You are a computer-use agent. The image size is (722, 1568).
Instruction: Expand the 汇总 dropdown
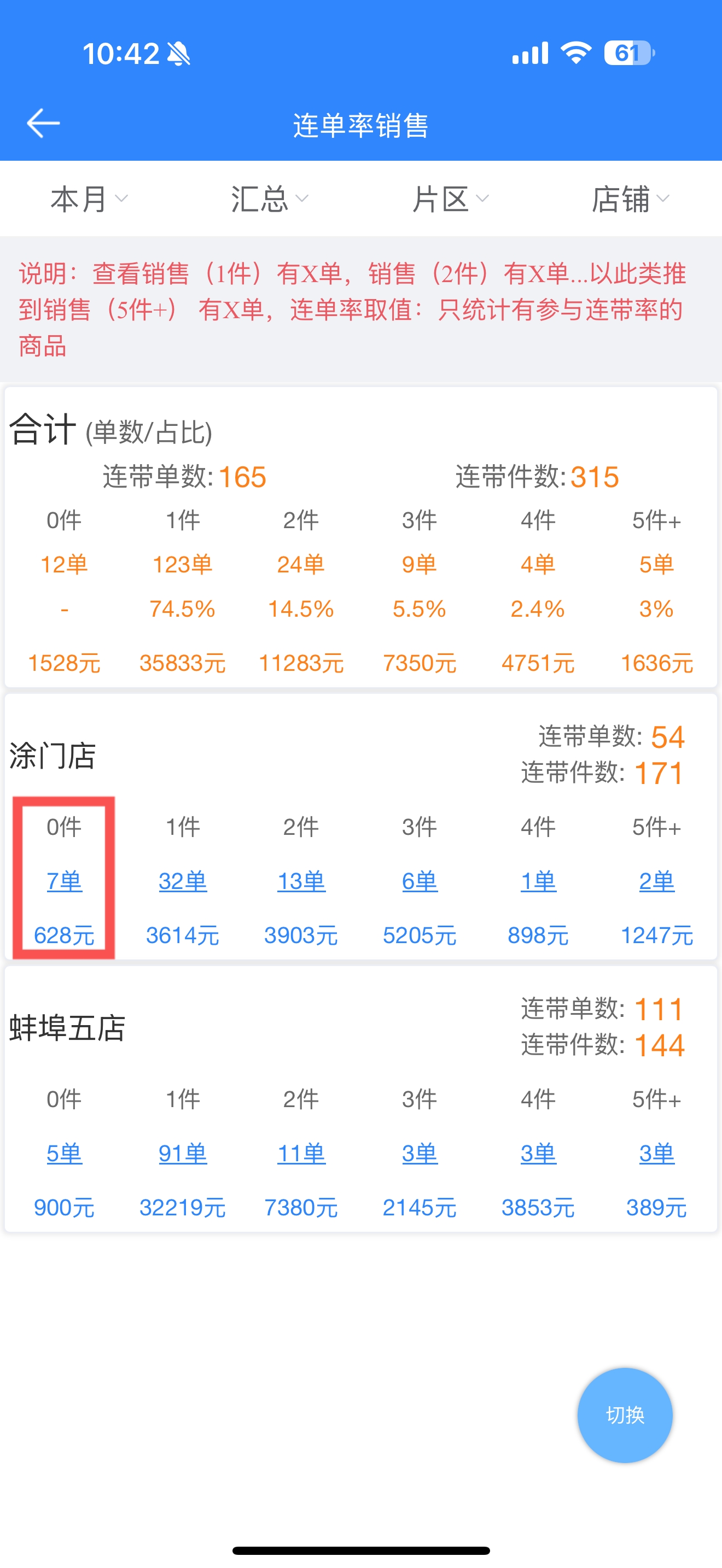[x=270, y=199]
